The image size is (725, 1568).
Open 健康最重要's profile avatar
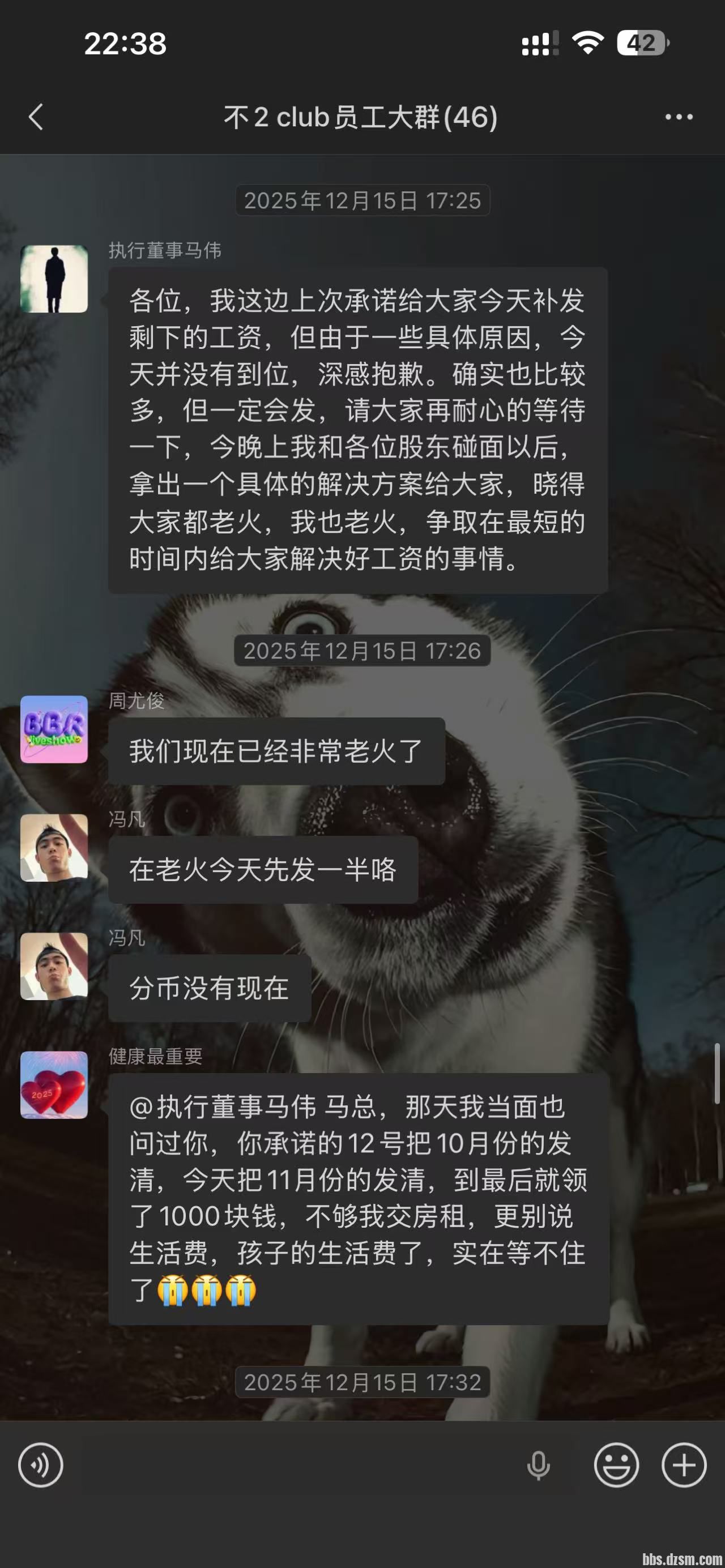pos(54,1085)
